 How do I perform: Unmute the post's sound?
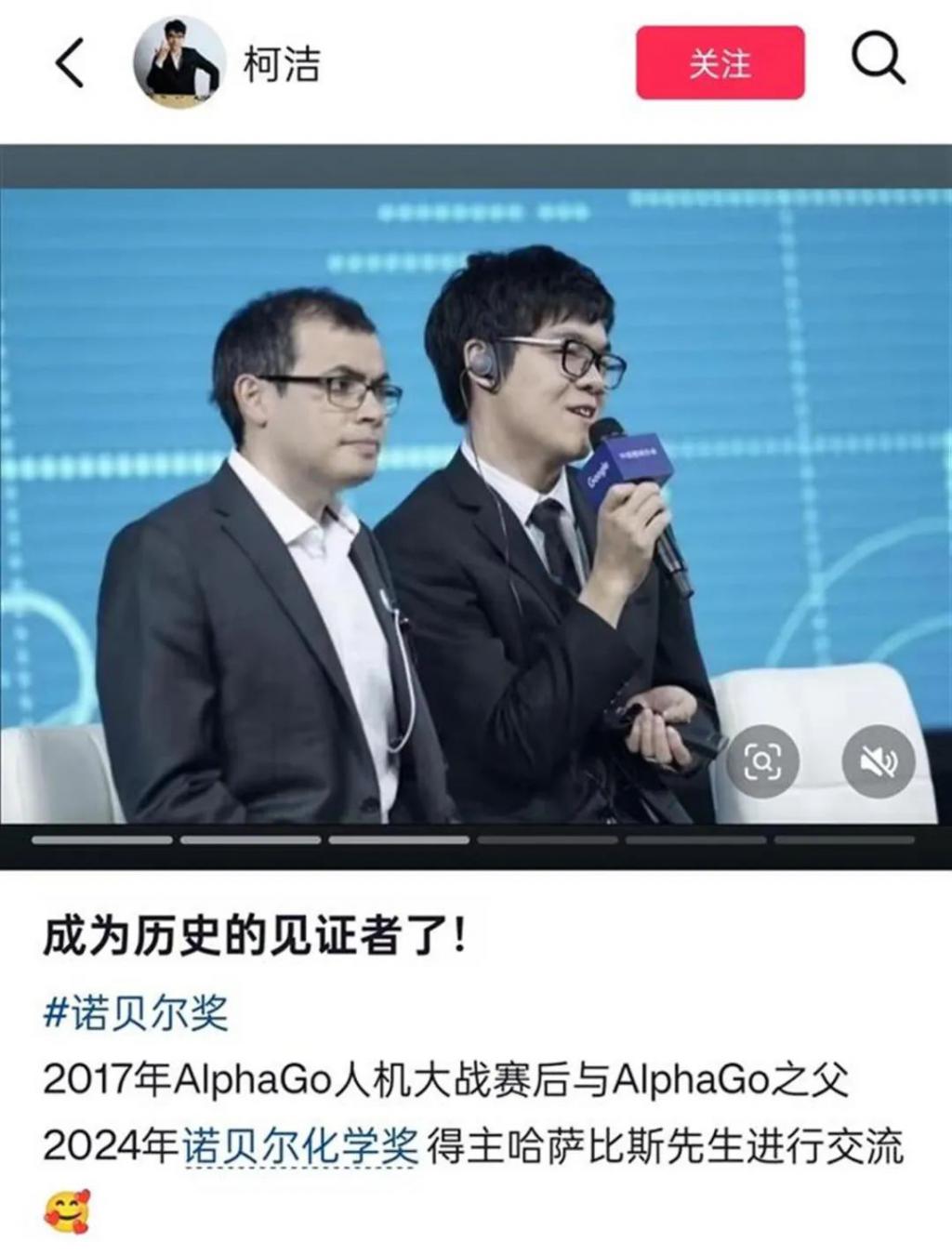pos(878,762)
